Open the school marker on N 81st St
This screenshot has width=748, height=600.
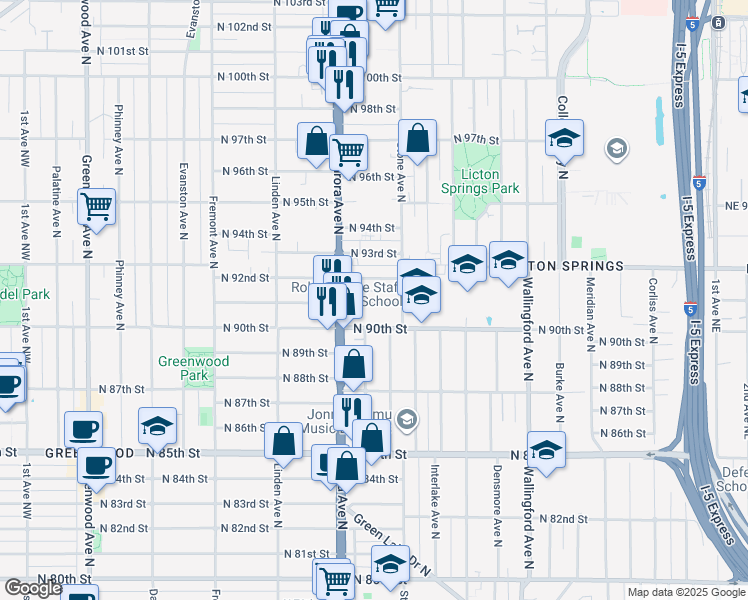coord(389,563)
